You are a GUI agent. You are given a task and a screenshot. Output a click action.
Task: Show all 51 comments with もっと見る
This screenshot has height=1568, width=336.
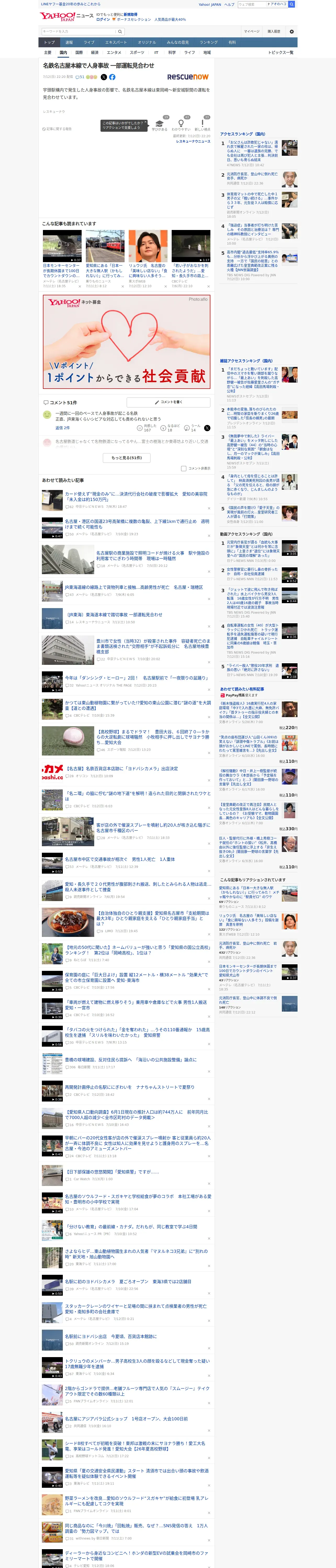(127, 458)
